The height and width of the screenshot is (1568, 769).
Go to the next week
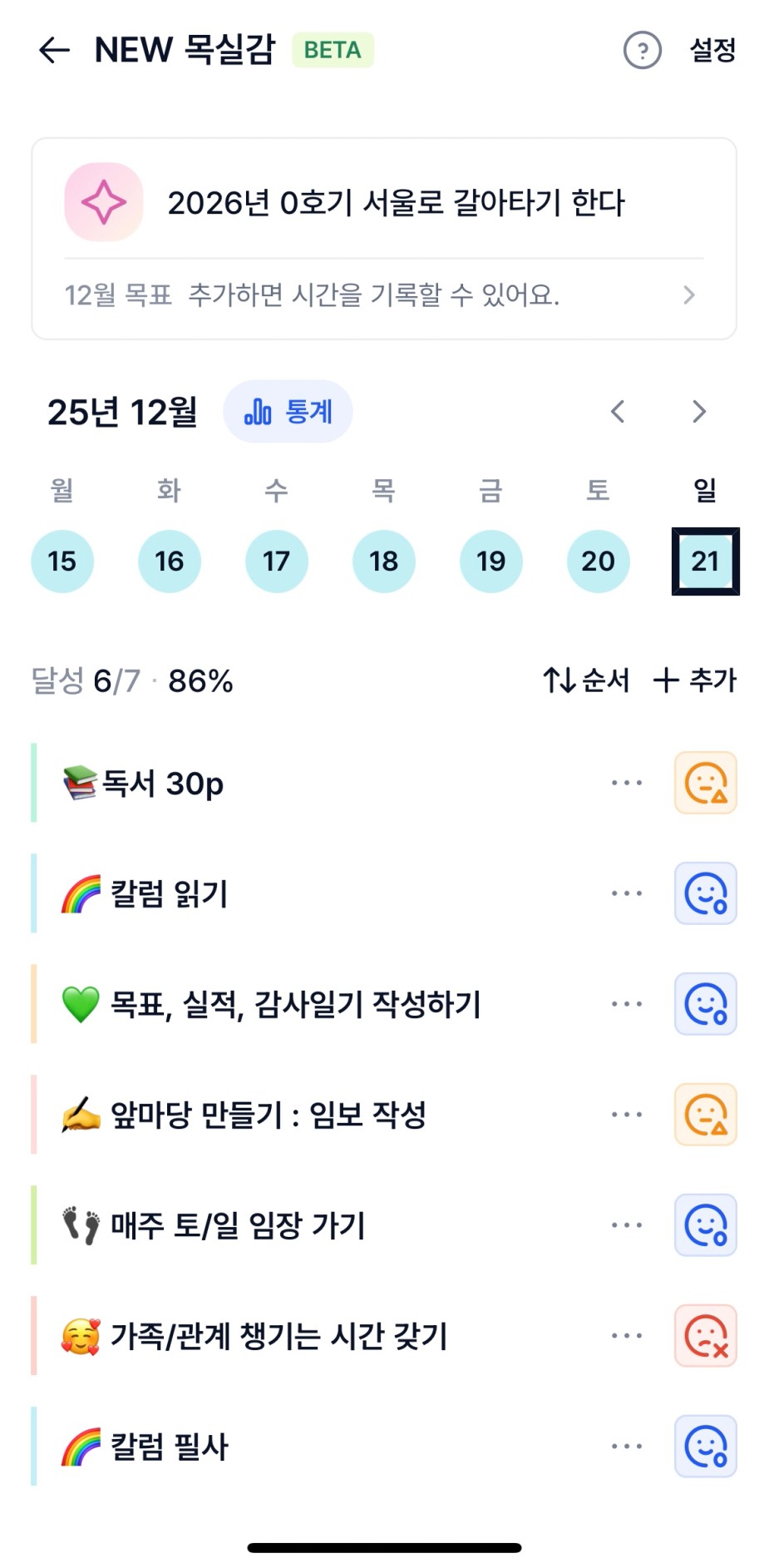[699, 412]
